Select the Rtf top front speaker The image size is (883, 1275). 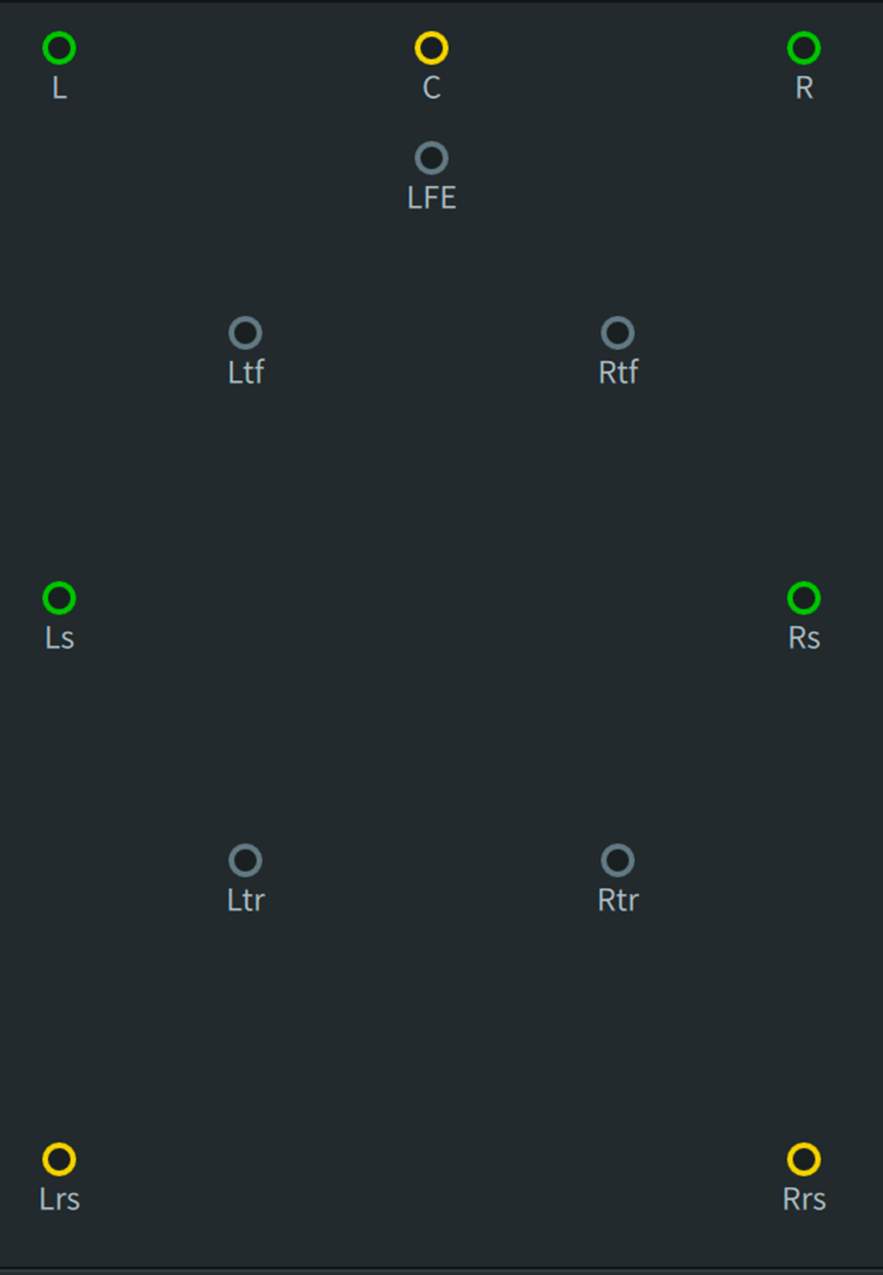(617, 333)
